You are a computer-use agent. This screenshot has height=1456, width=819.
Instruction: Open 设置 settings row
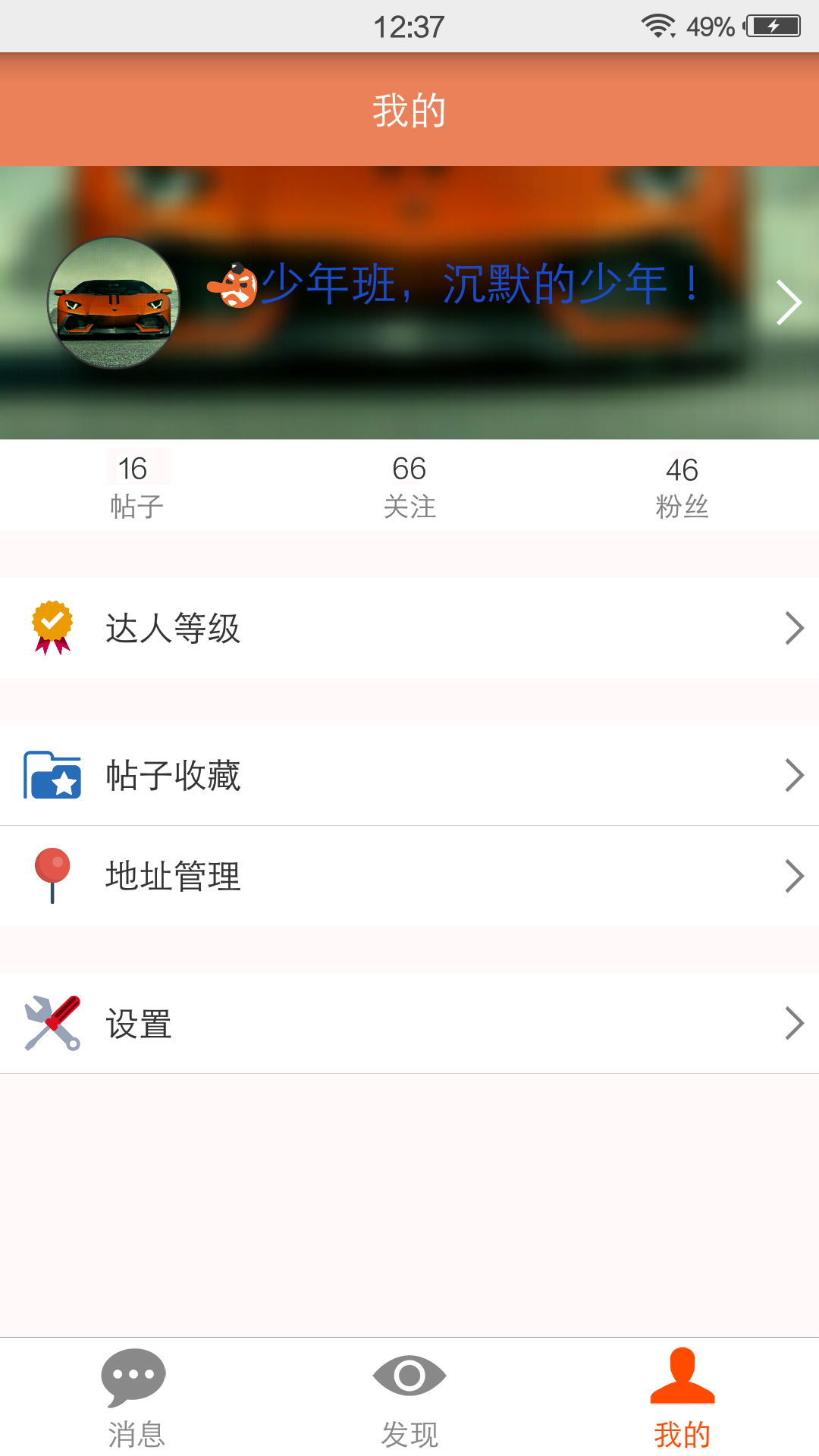[x=409, y=1023]
